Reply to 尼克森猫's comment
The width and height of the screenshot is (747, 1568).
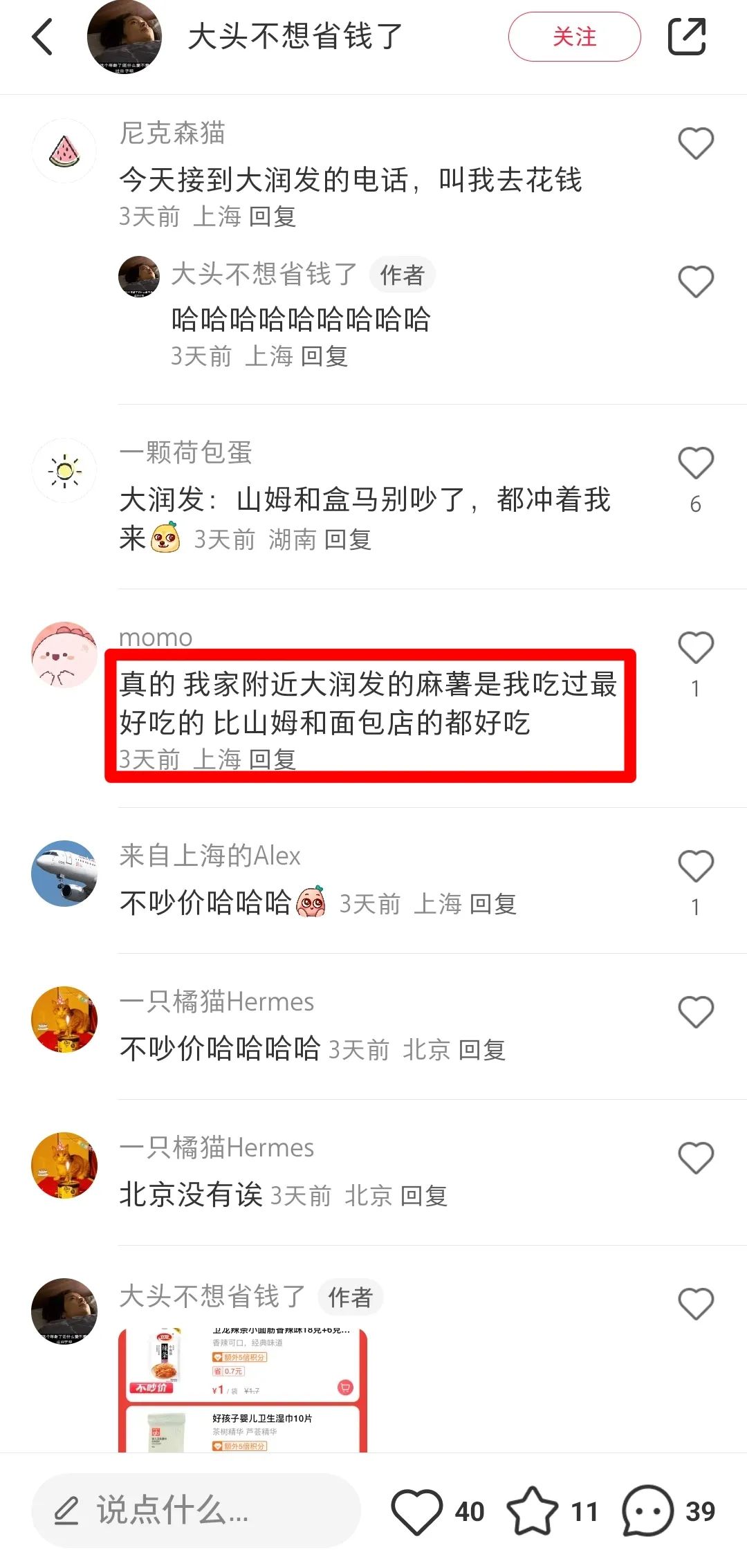click(x=272, y=216)
